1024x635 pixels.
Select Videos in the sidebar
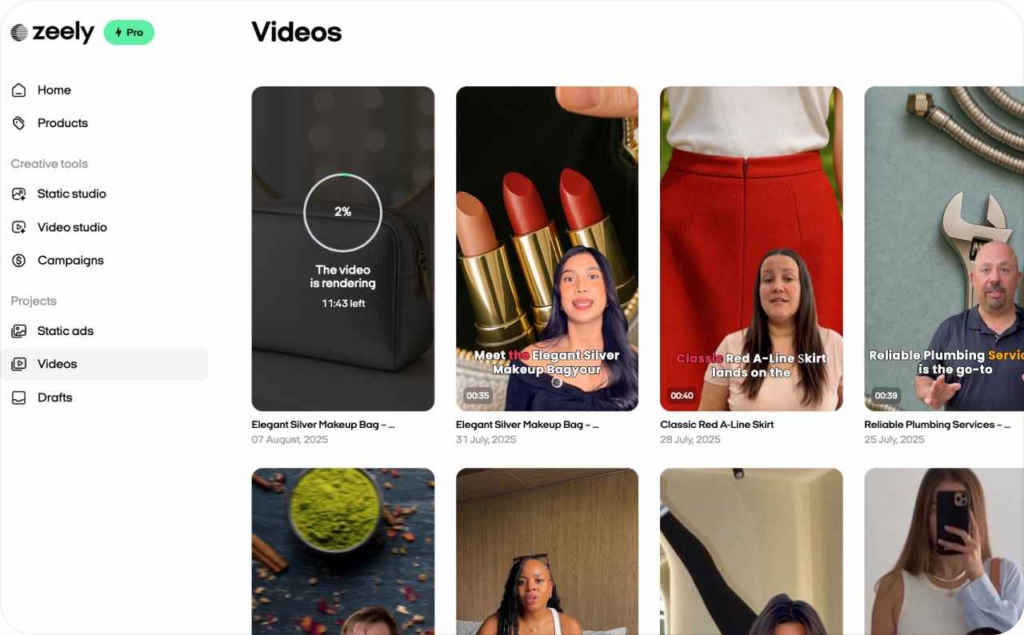(57, 364)
